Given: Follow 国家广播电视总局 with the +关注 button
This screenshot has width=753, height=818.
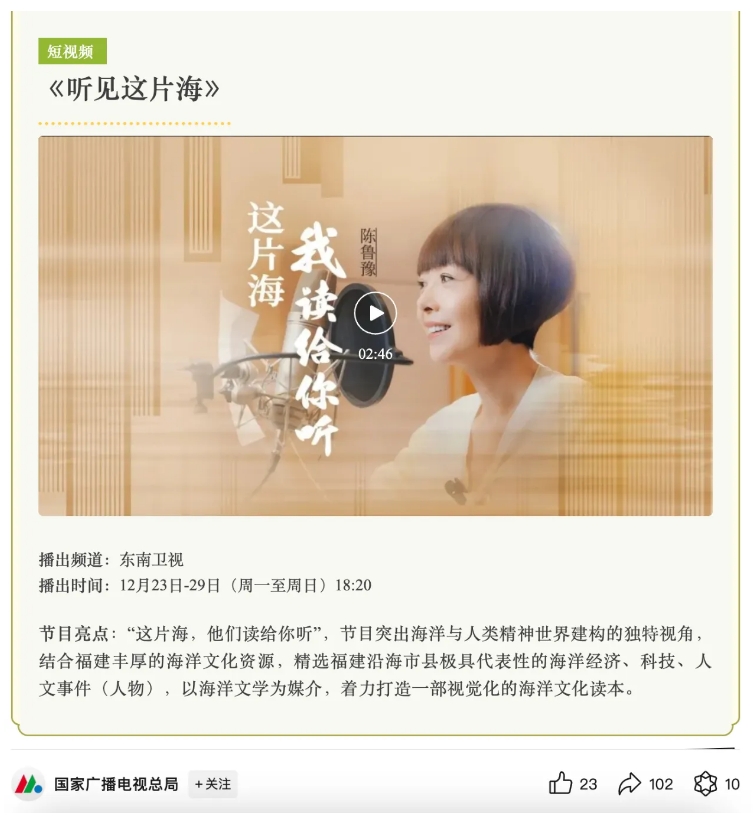Looking at the screenshot, I should [x=212, y=784].
